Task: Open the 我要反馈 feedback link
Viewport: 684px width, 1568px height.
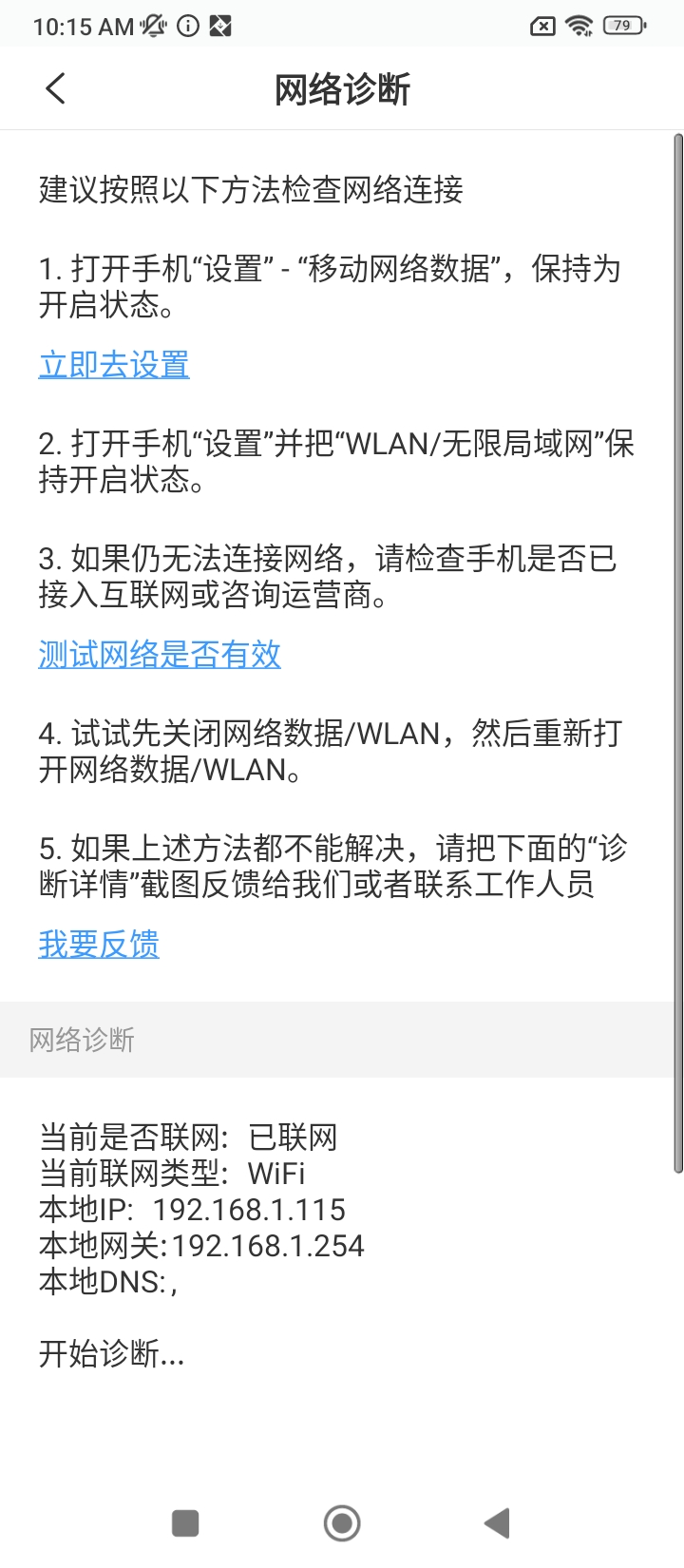Action: click(x=99, y=944)
